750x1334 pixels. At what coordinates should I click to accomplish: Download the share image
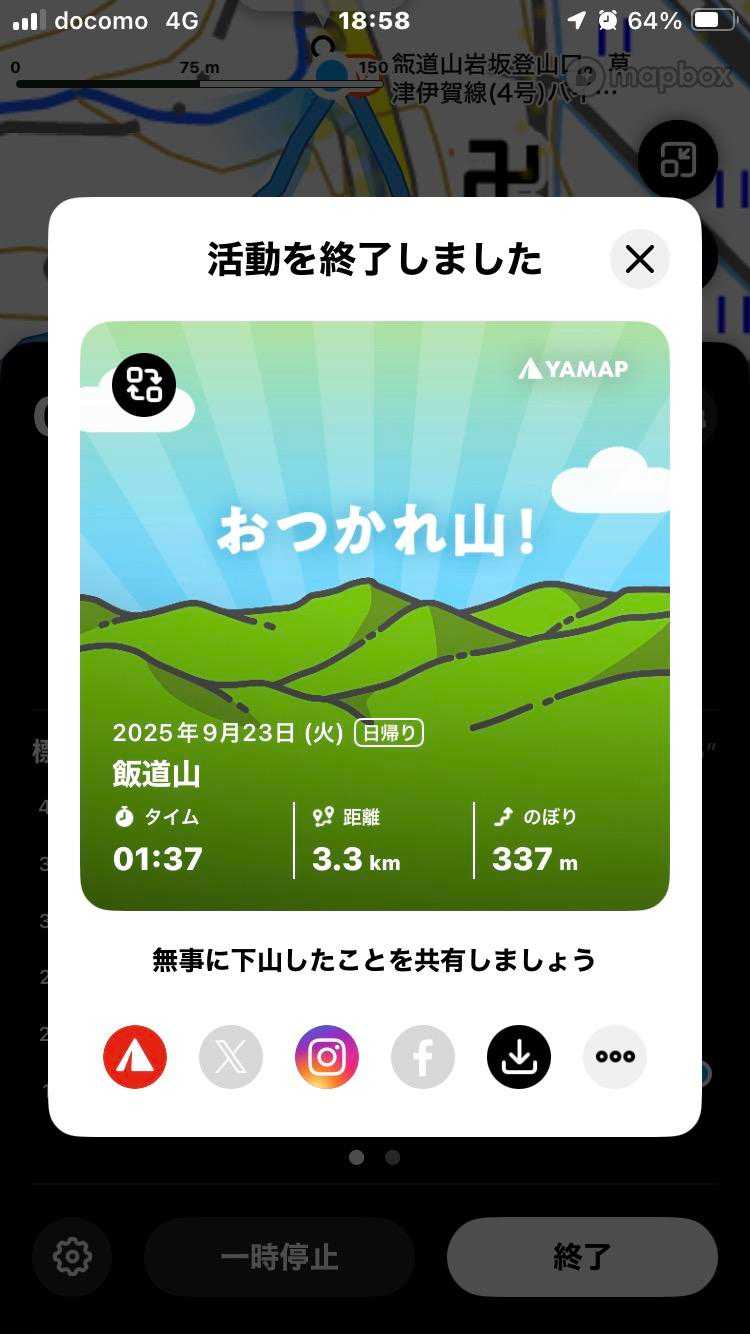click(519, 1057)
